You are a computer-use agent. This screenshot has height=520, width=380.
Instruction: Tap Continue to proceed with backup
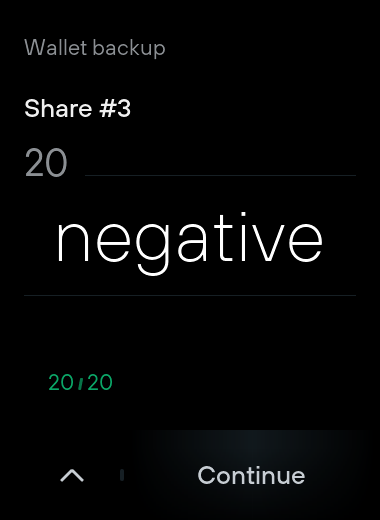click(x=251, y=475)
